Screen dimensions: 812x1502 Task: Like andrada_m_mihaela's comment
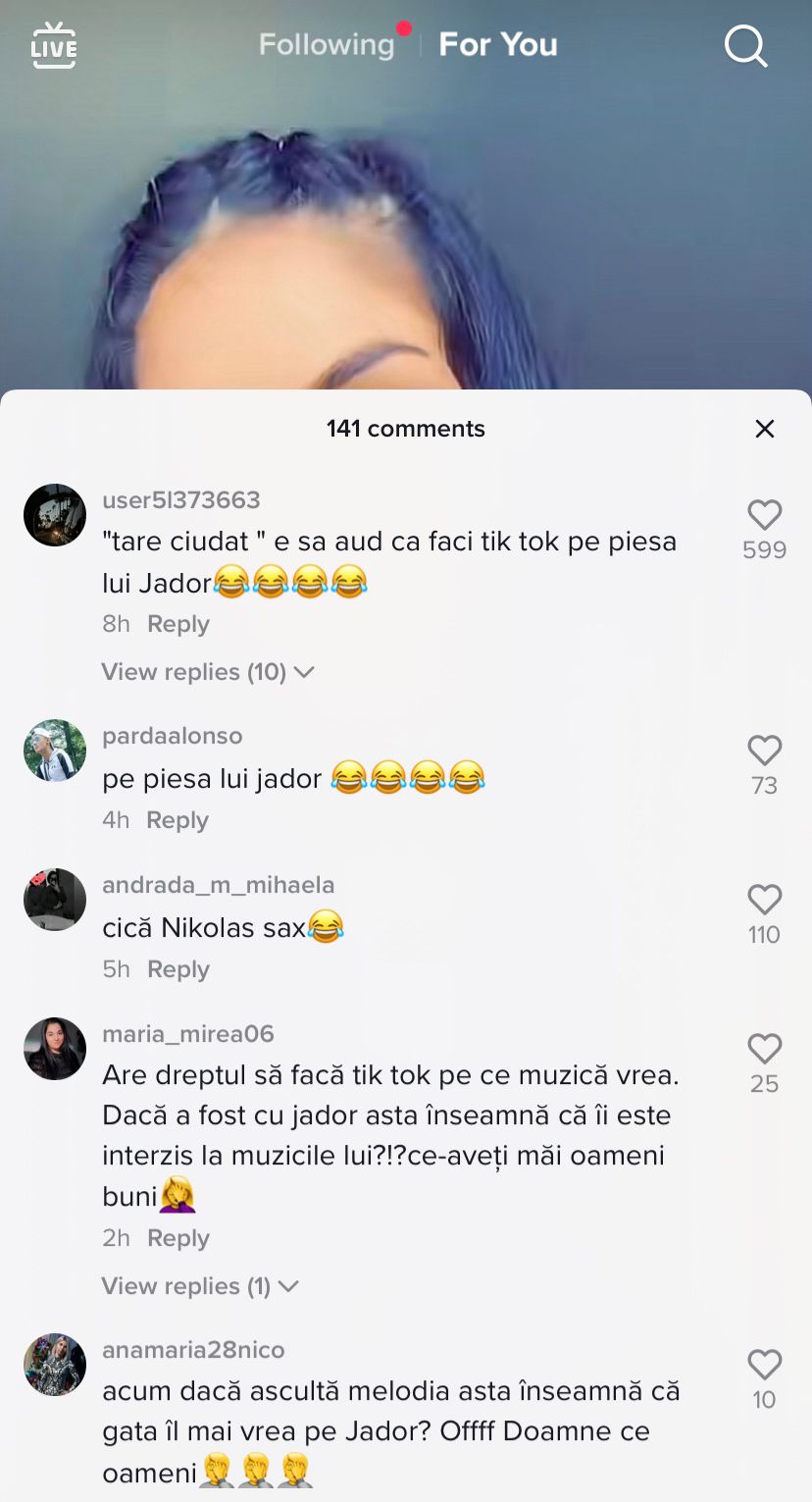pyautogui.click(x=765, y=900)
